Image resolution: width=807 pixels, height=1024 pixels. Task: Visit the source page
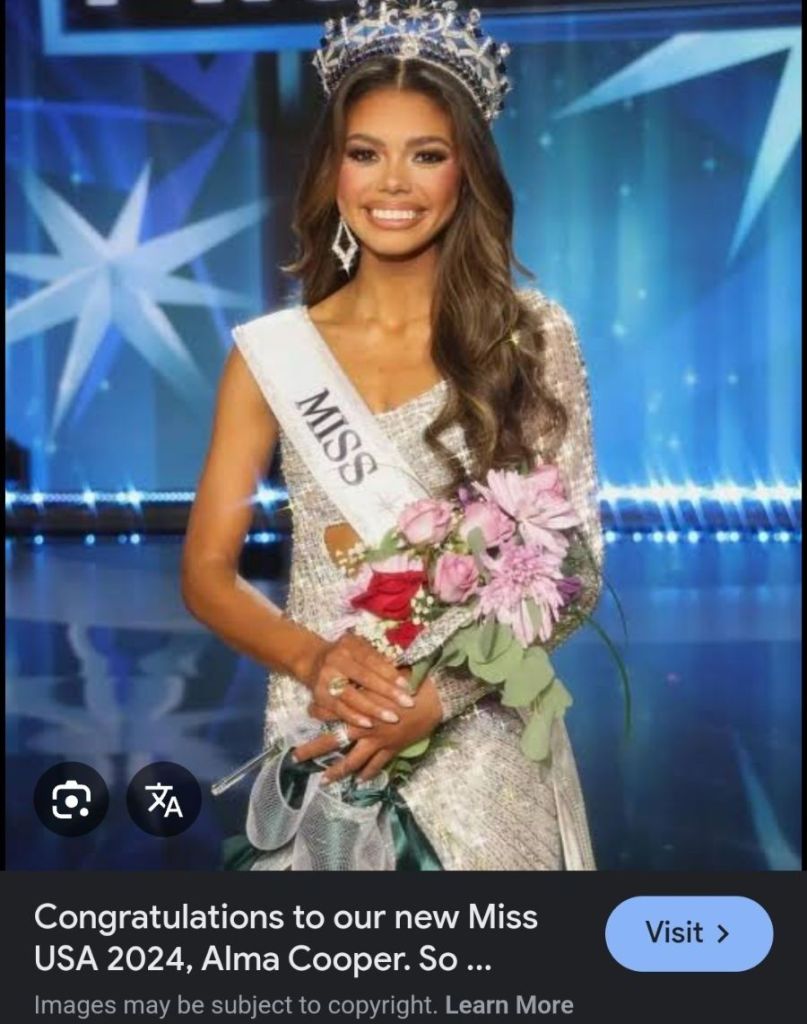(689, 934)
